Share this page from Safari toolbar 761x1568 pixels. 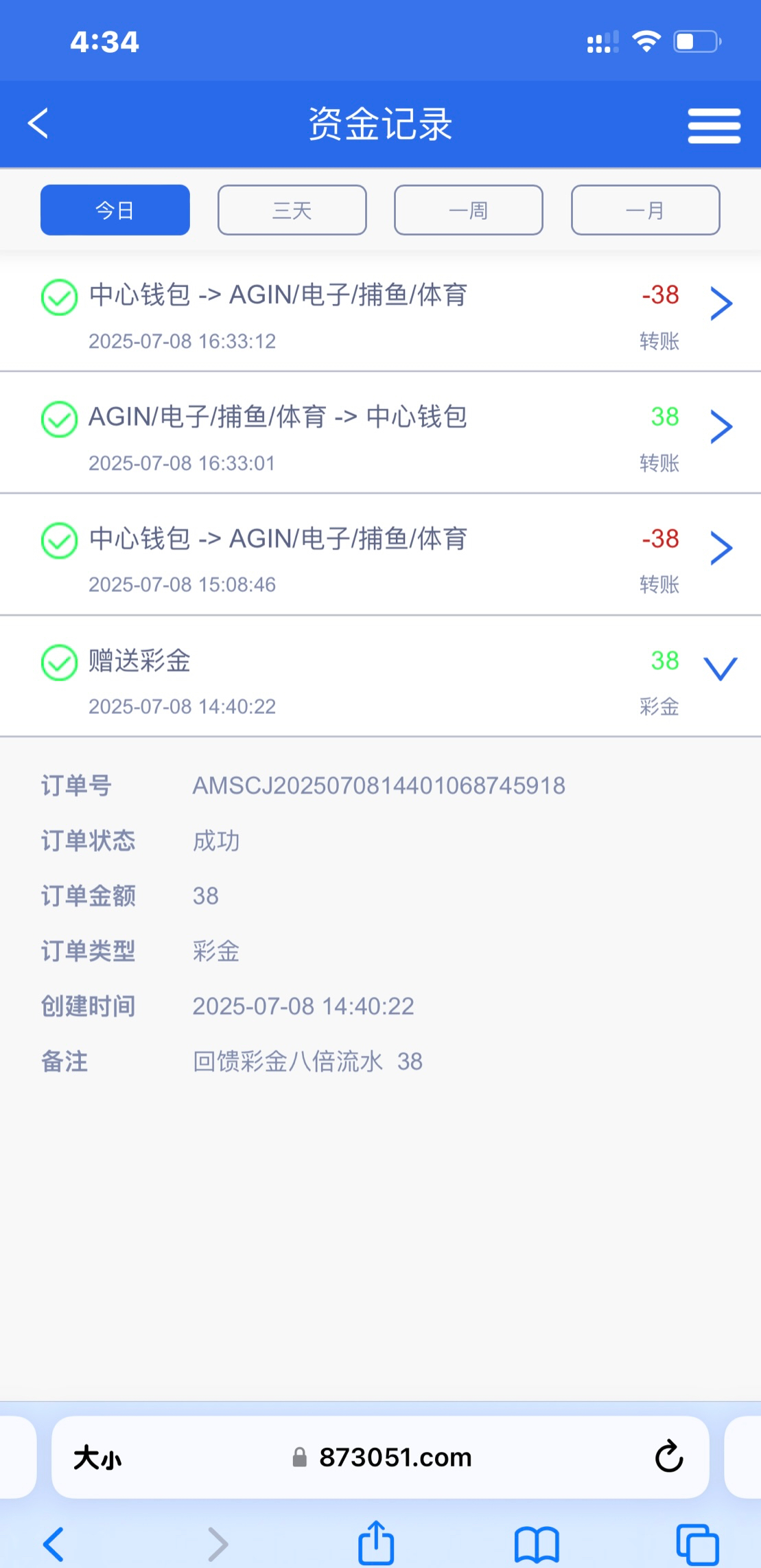[376, 1543]
